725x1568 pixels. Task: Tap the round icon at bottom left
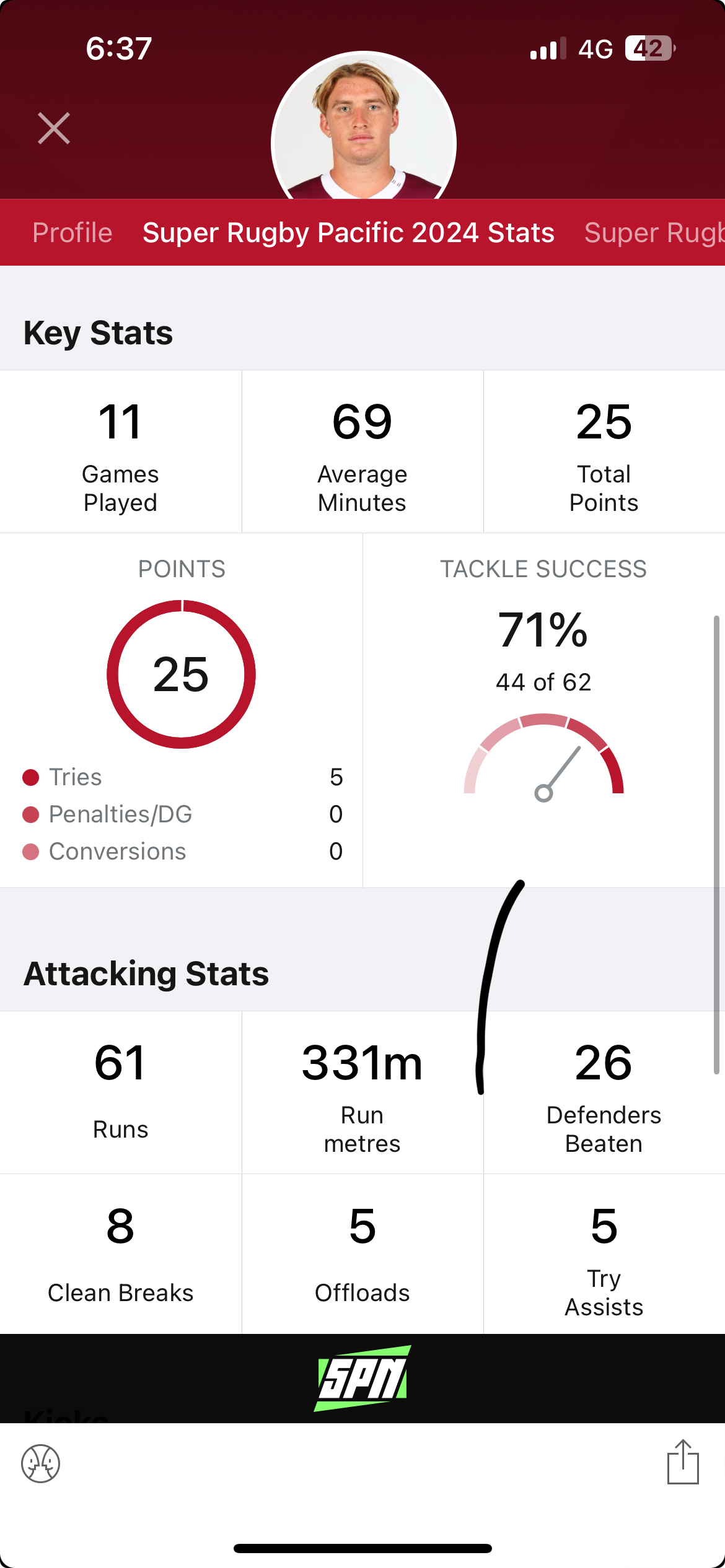point(41,1464)
